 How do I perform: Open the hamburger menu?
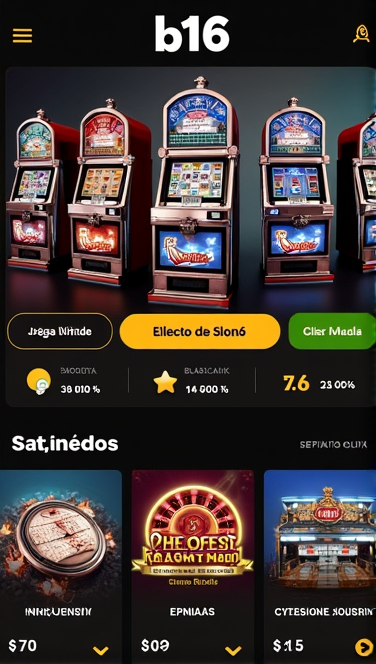click(x=22, y=36)
